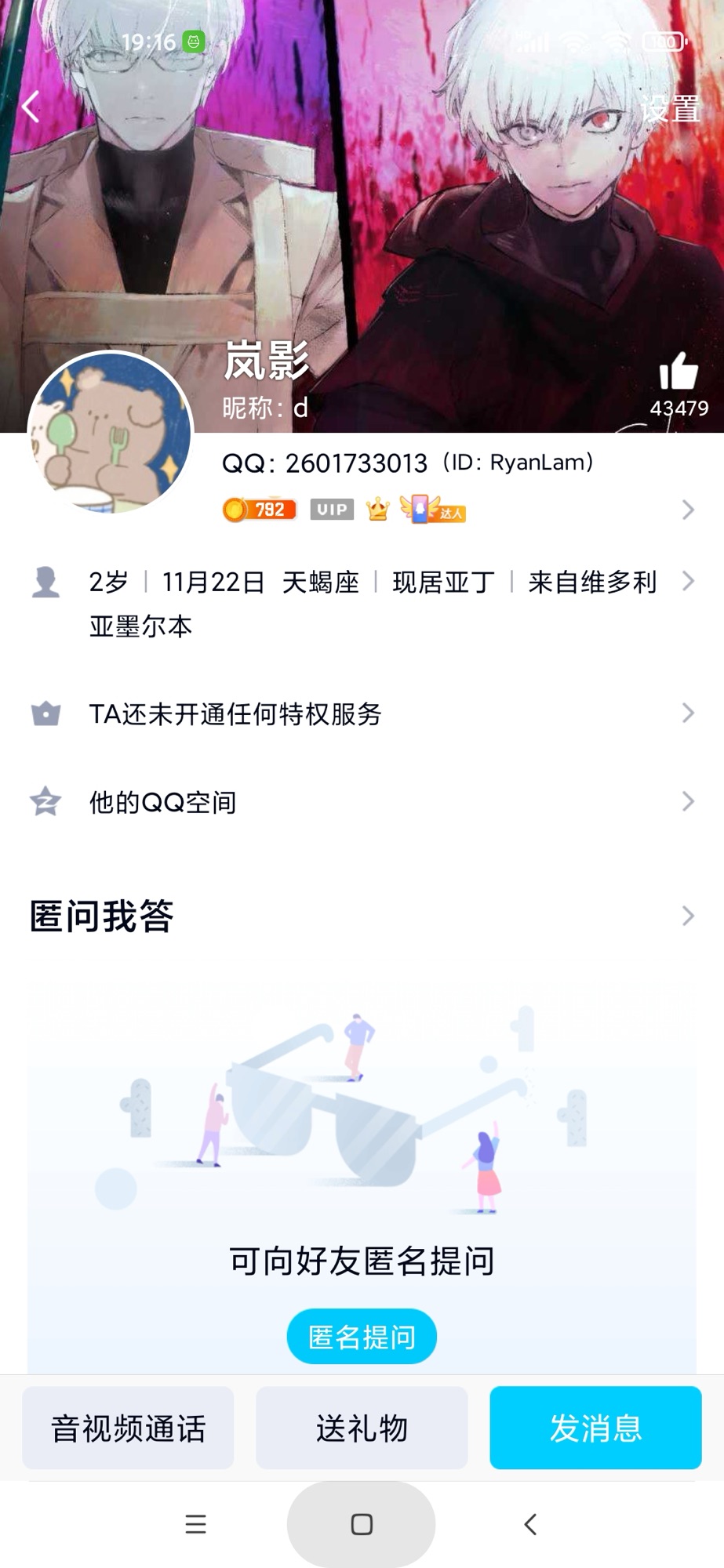Open 设置 in the top corner
Image resolution: width=724 pixels, height=1568 pixels.
[x=670, y=109]
